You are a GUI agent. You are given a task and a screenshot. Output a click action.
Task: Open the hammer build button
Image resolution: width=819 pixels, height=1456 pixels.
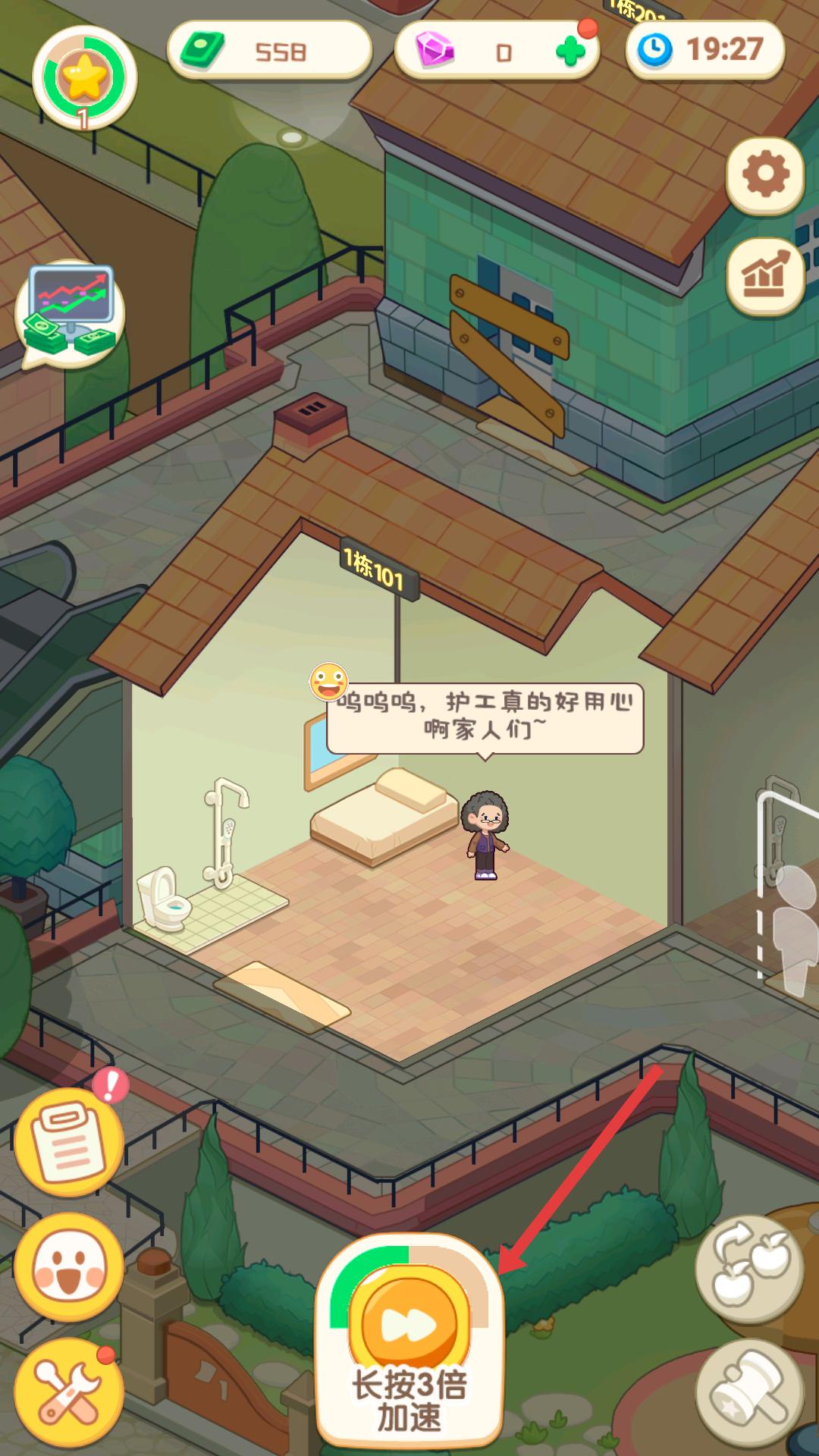tap(750, 1393)
